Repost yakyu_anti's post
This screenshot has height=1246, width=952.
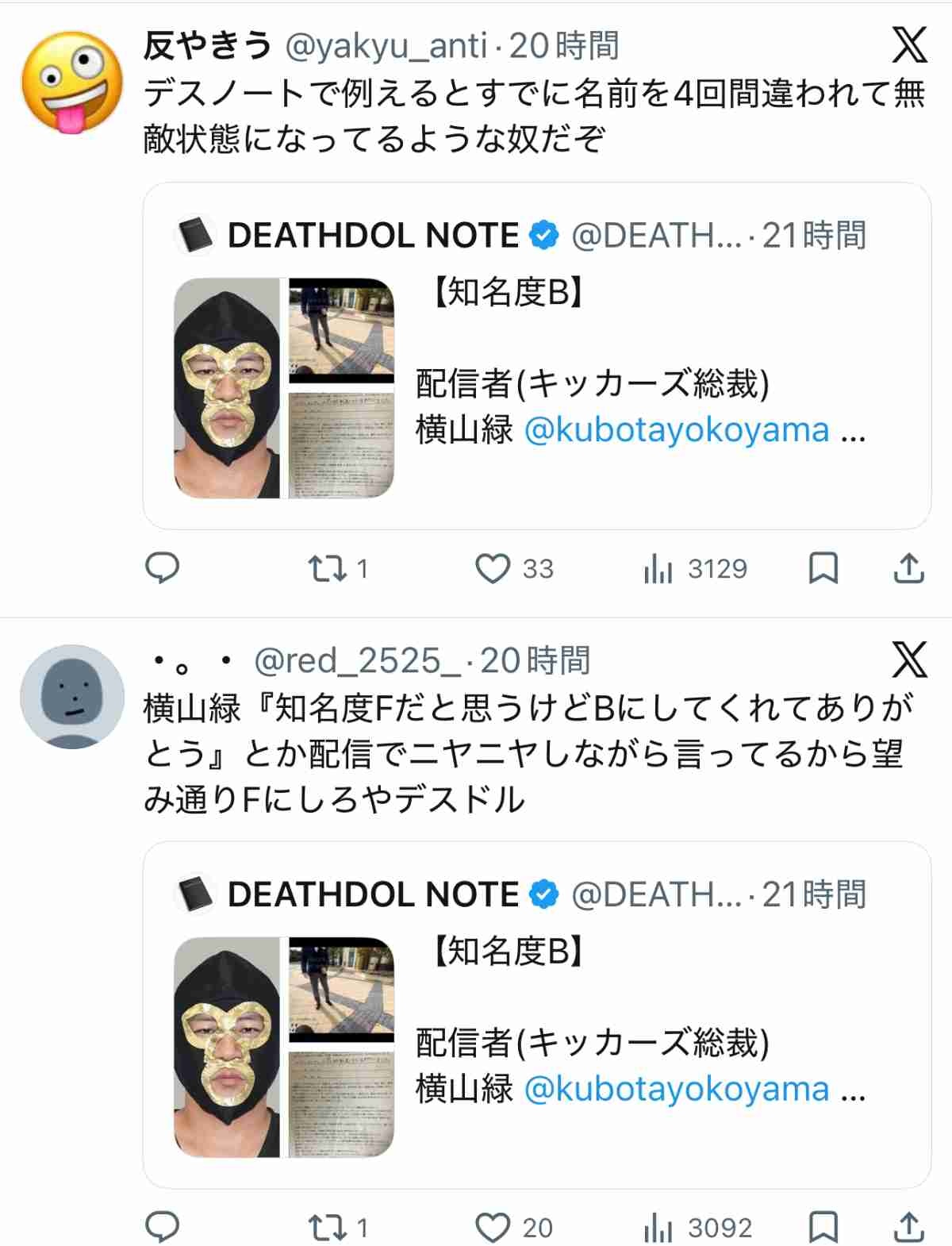326,568
